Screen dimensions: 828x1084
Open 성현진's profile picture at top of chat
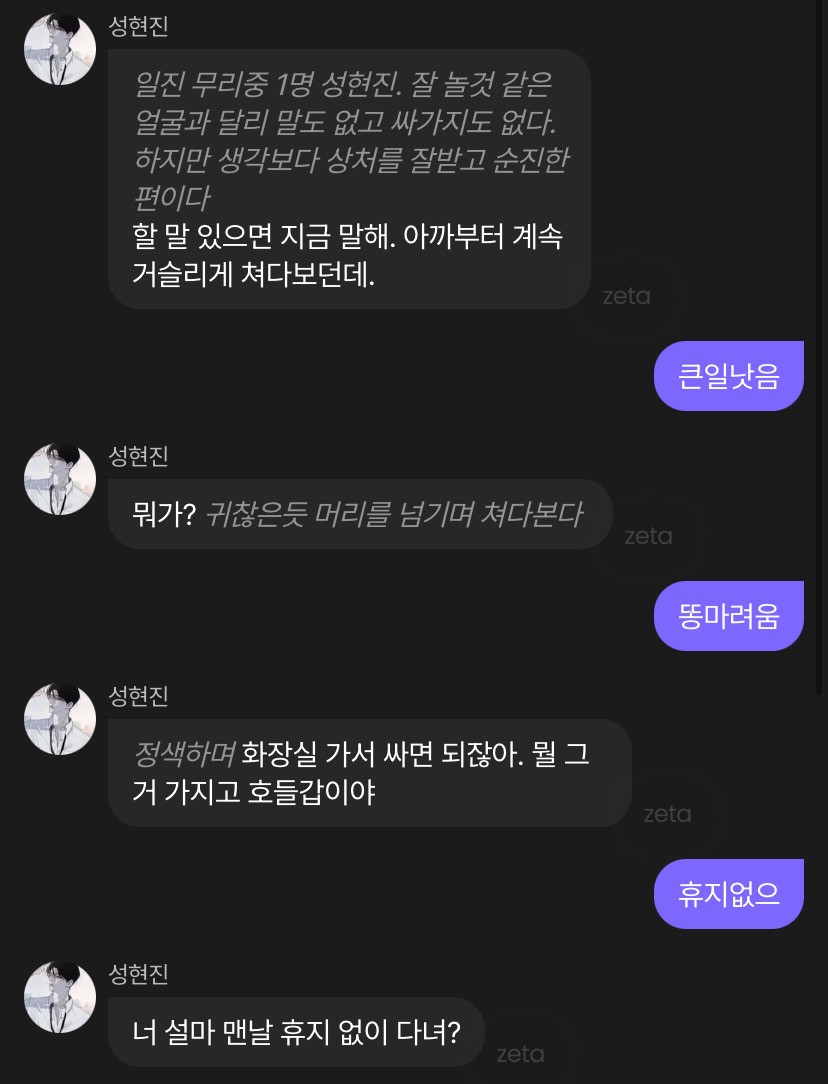[60, 48]
